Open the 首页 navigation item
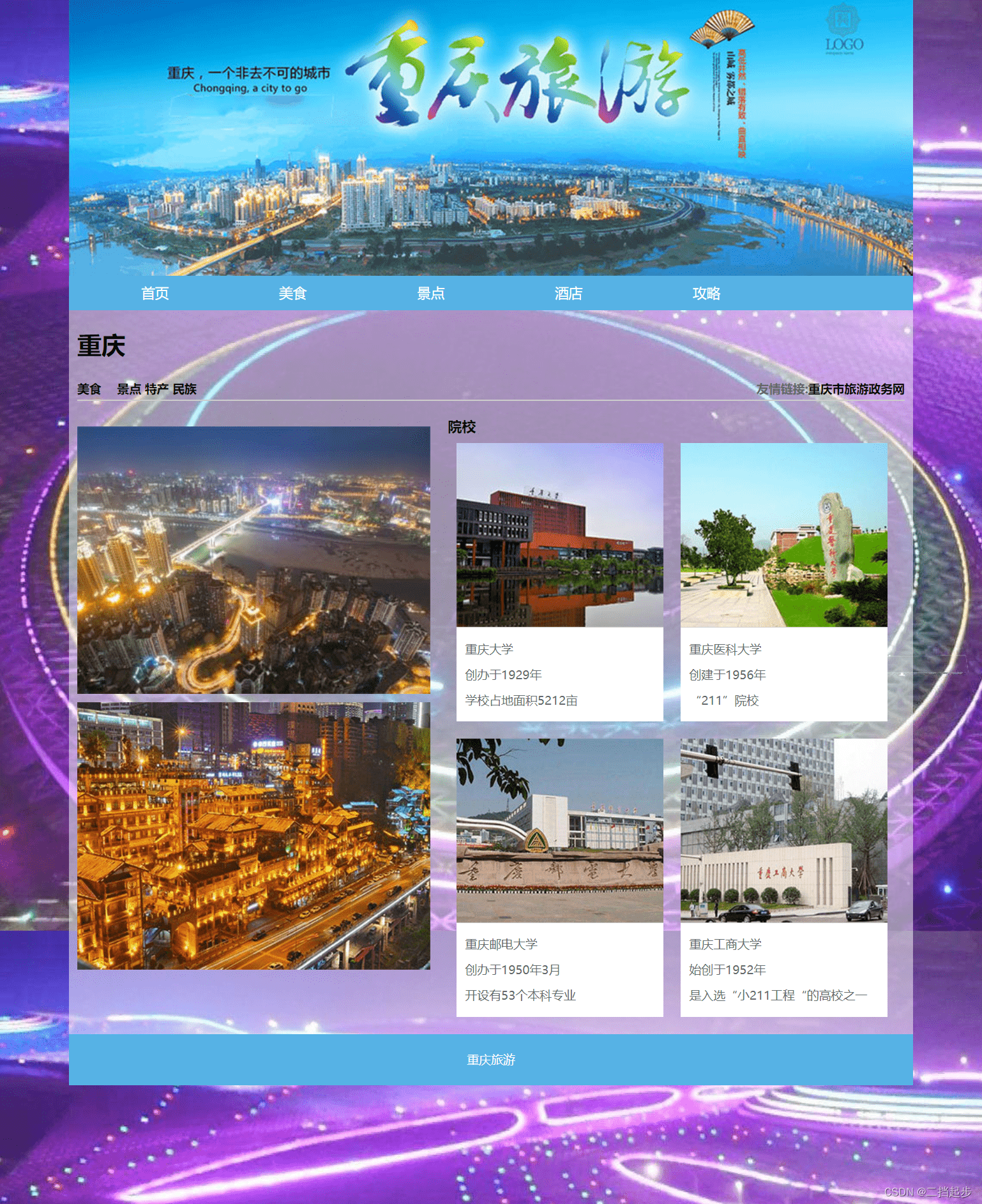This screenshot has width=982, height=1204. tap(155, 294)
